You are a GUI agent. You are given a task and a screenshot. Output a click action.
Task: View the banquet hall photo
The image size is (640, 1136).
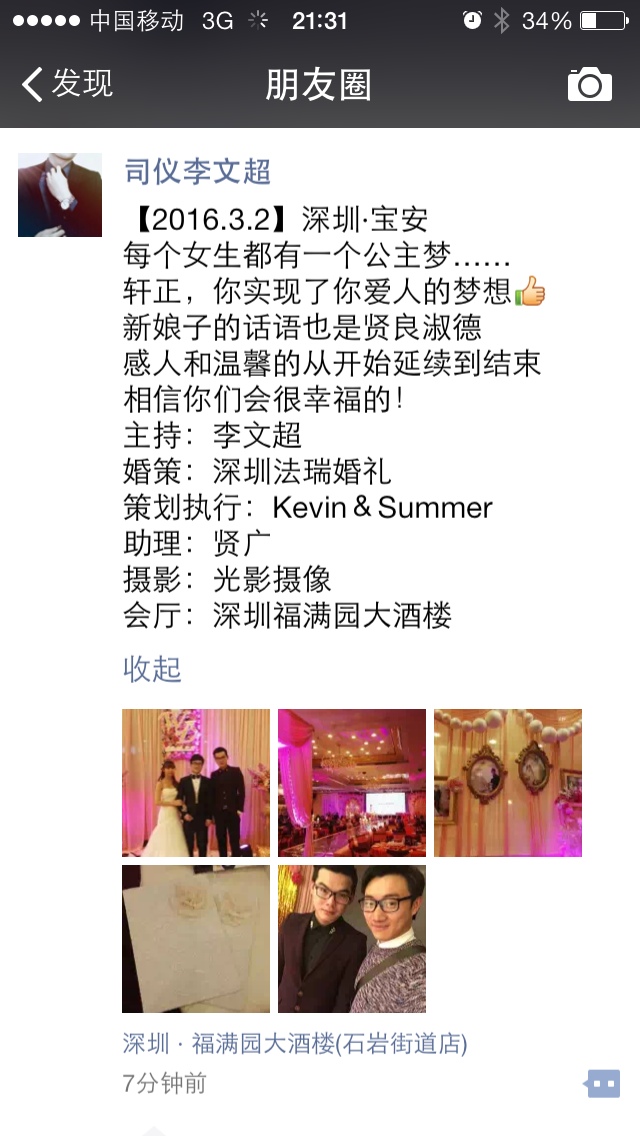pos(352,782)
